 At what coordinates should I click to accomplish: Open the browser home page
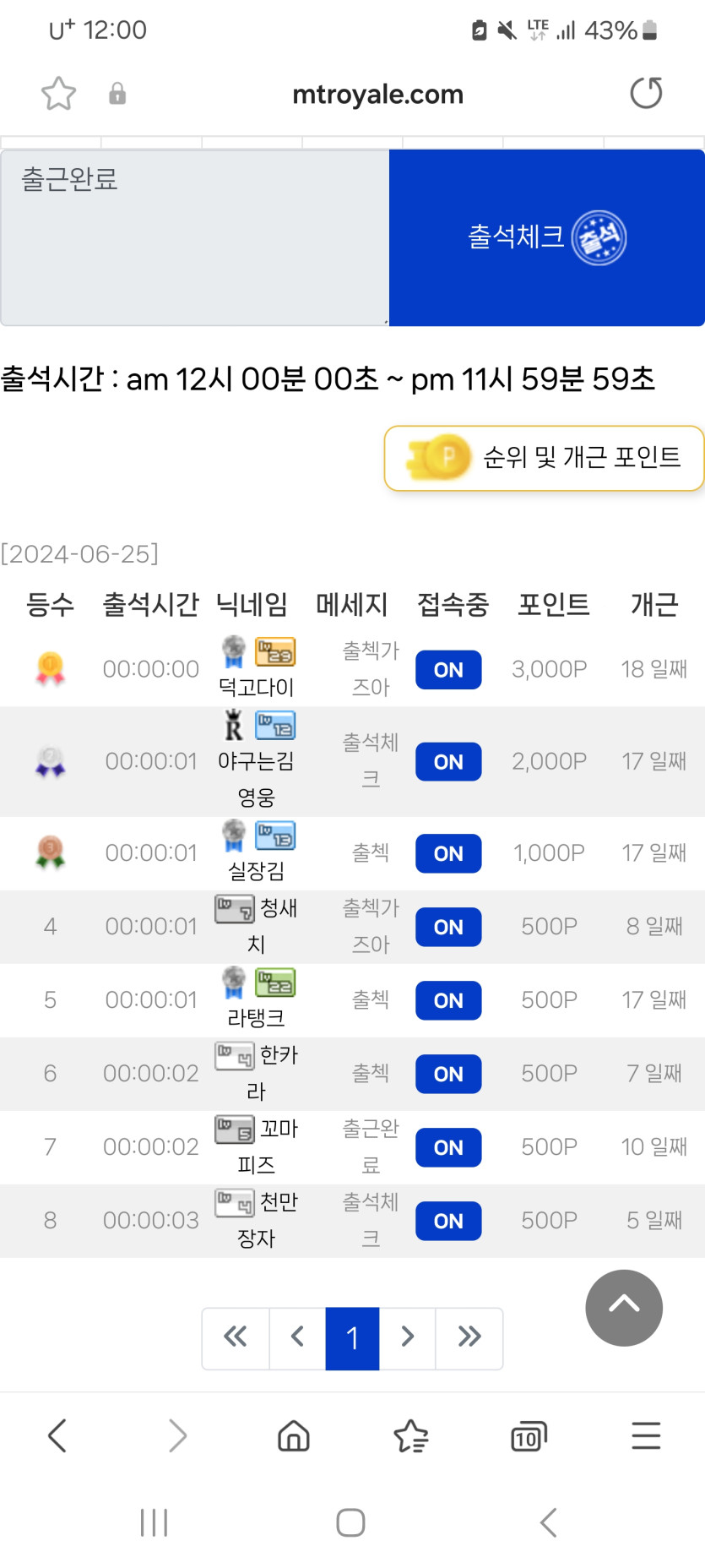[x=294, y=1435]
